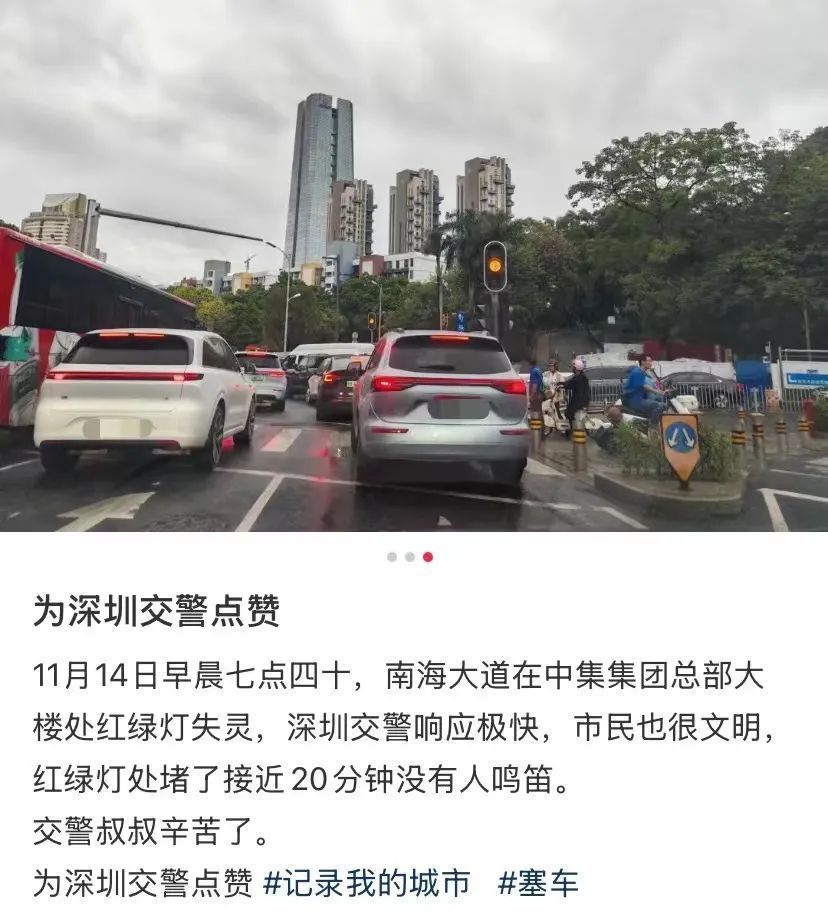Open the #塞车 hashtag
The width and height of the screenshot is (828, 916).
(538, 884)
